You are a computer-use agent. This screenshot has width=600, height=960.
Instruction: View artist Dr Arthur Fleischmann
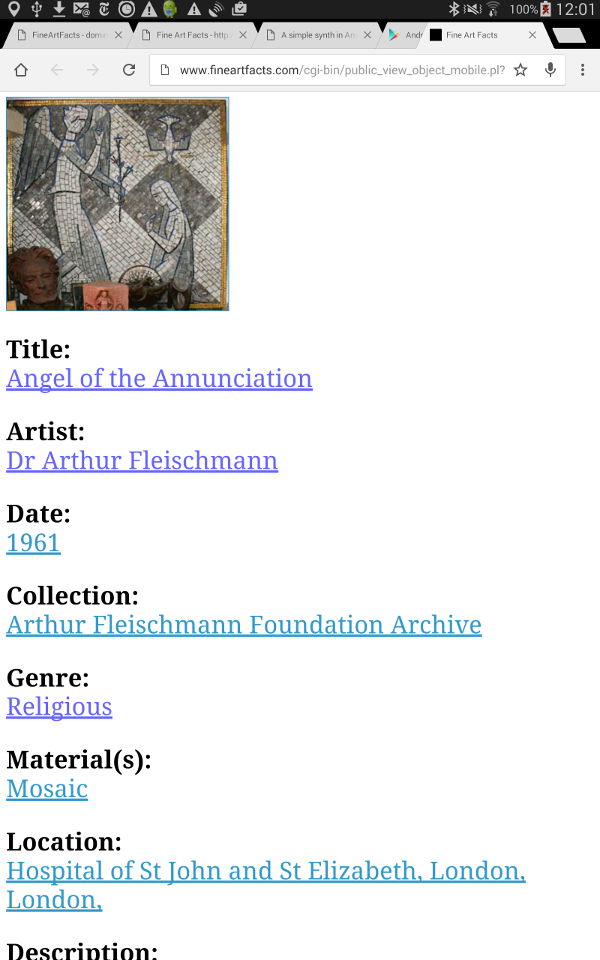[x=142, y=460]
